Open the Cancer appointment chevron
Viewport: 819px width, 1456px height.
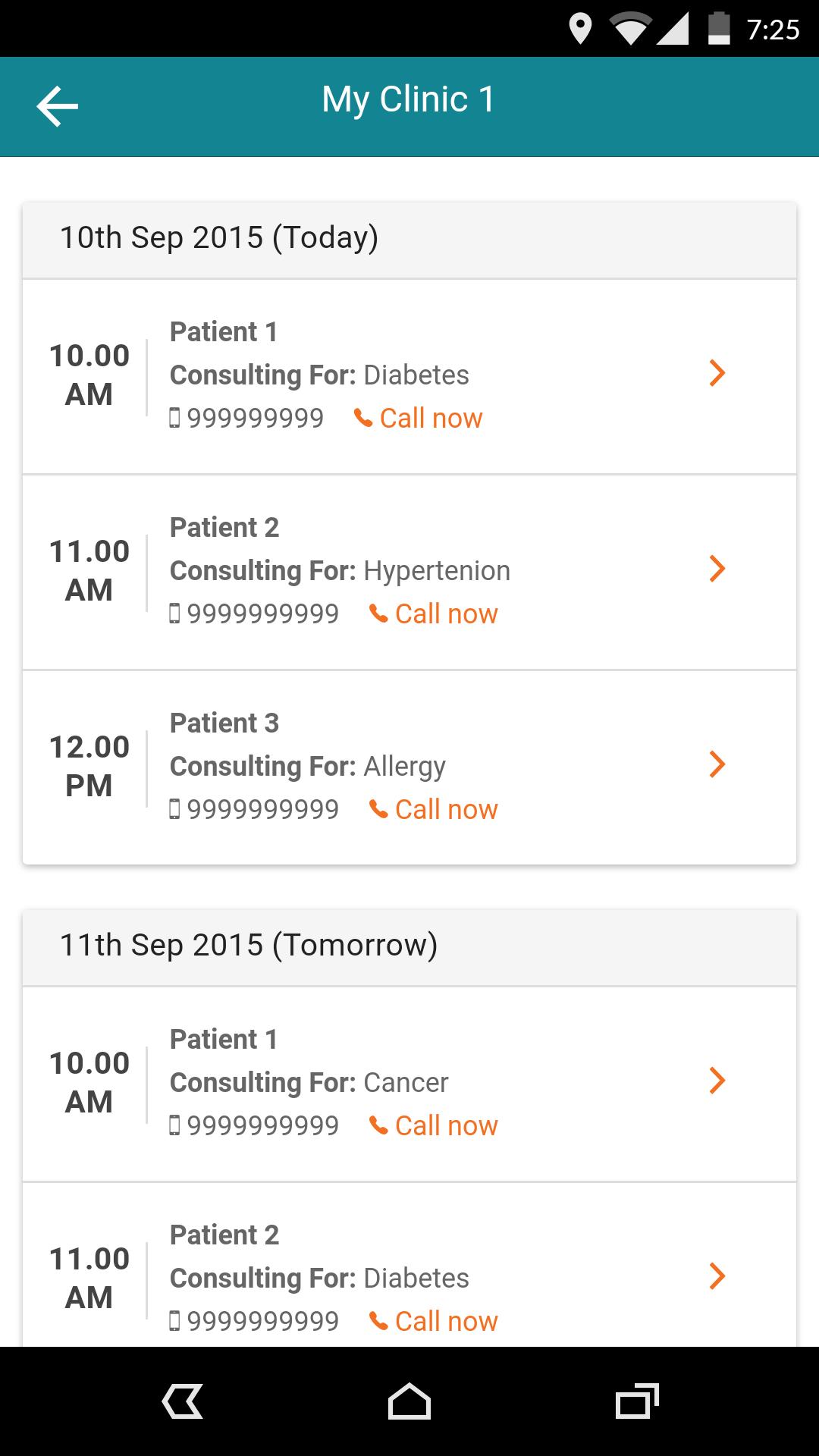click(717, 1081)
